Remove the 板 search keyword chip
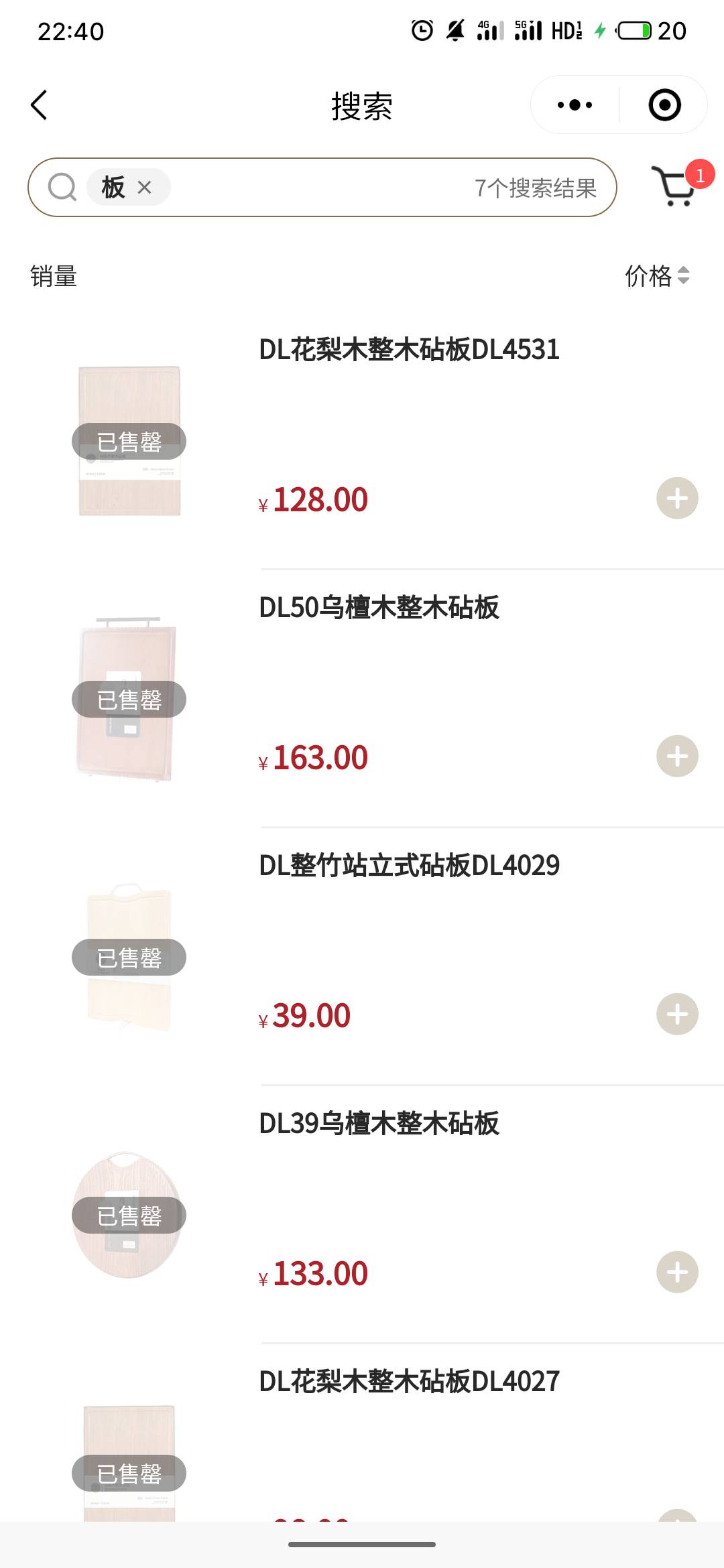The height and width of the screenshot is (1568, 724). pos(144,188)
